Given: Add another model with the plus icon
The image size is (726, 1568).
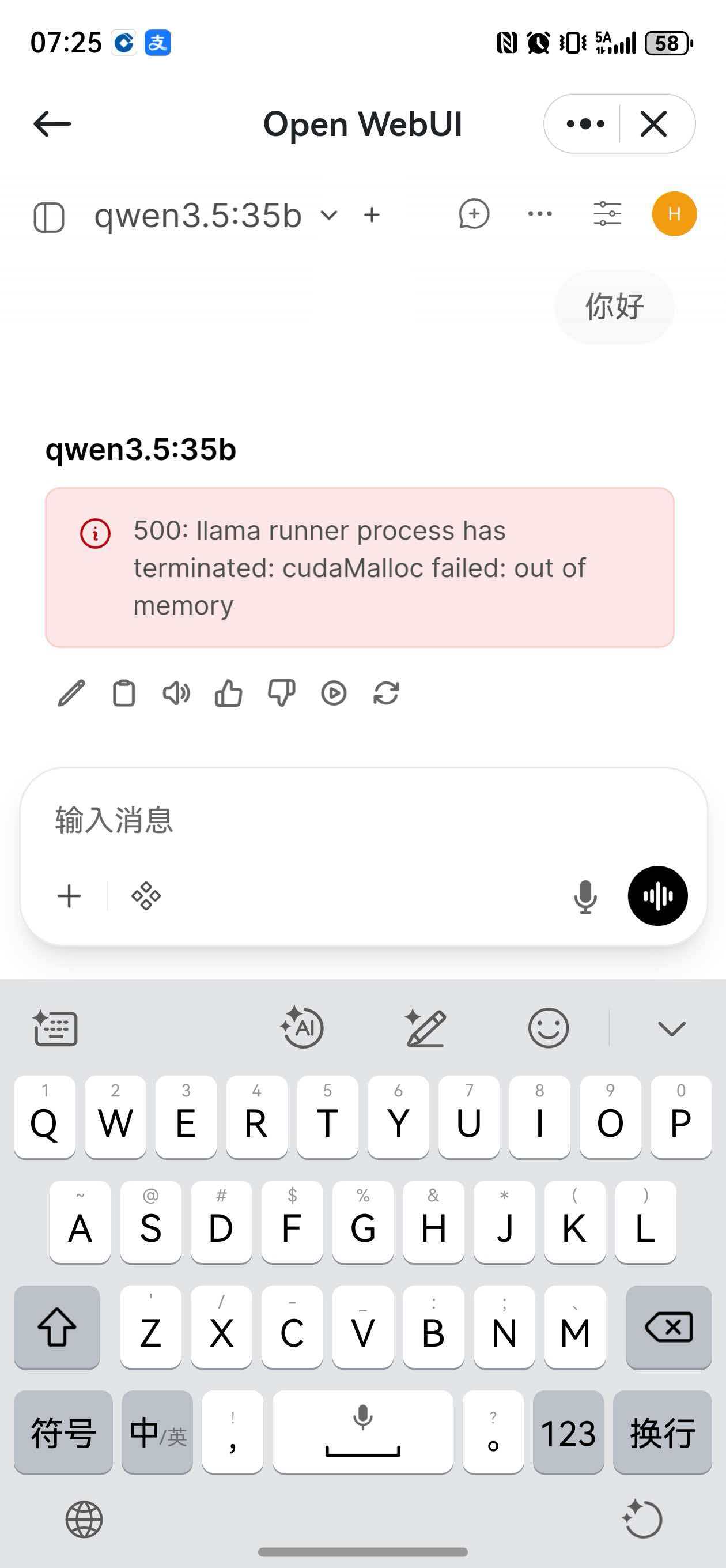Looking at the screenshot, I should click(372, 215).
